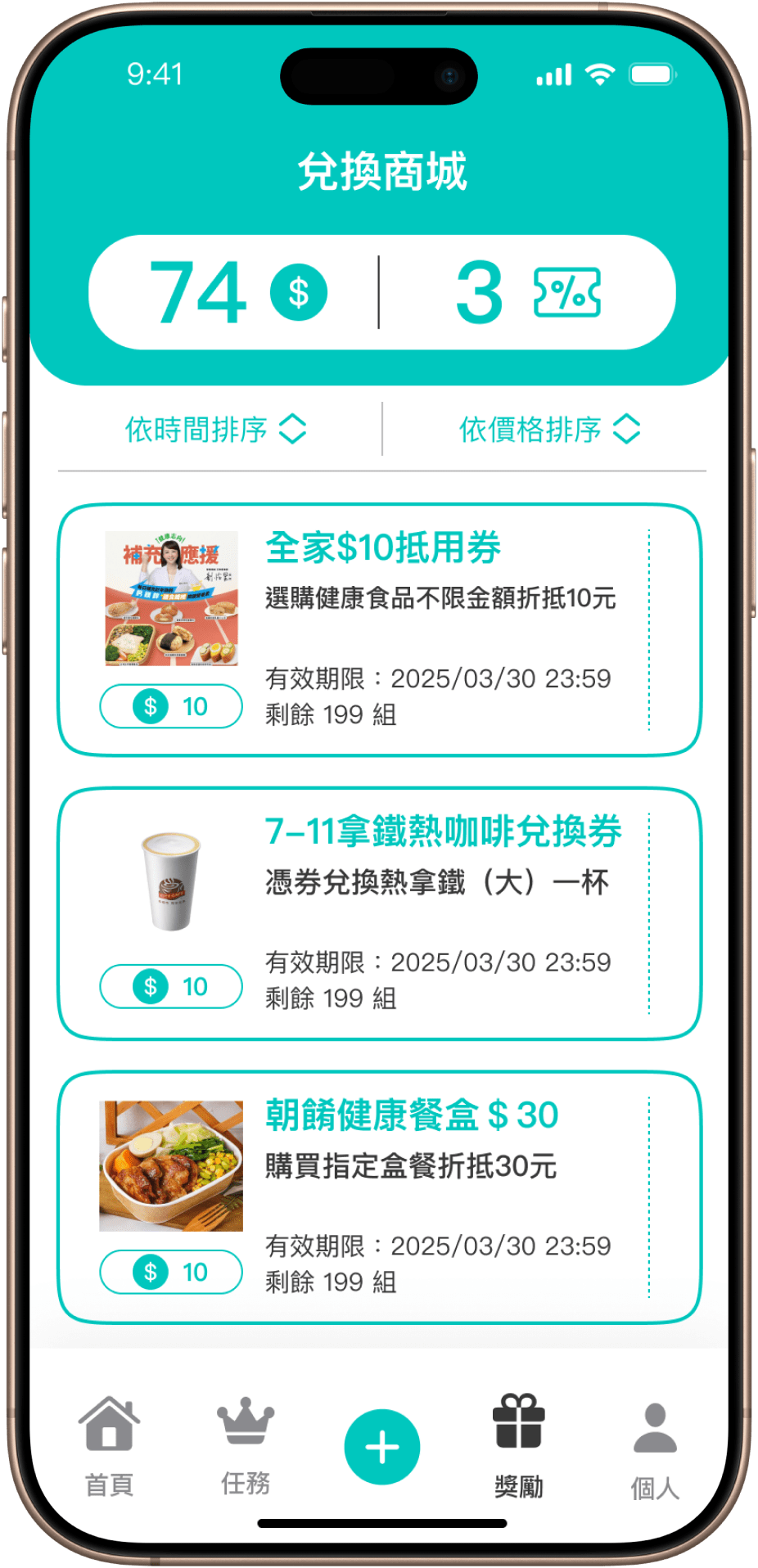758x1568 pixels.
Task: Switch to the 任務 tasks tab
Action: tap(245, 1446)
